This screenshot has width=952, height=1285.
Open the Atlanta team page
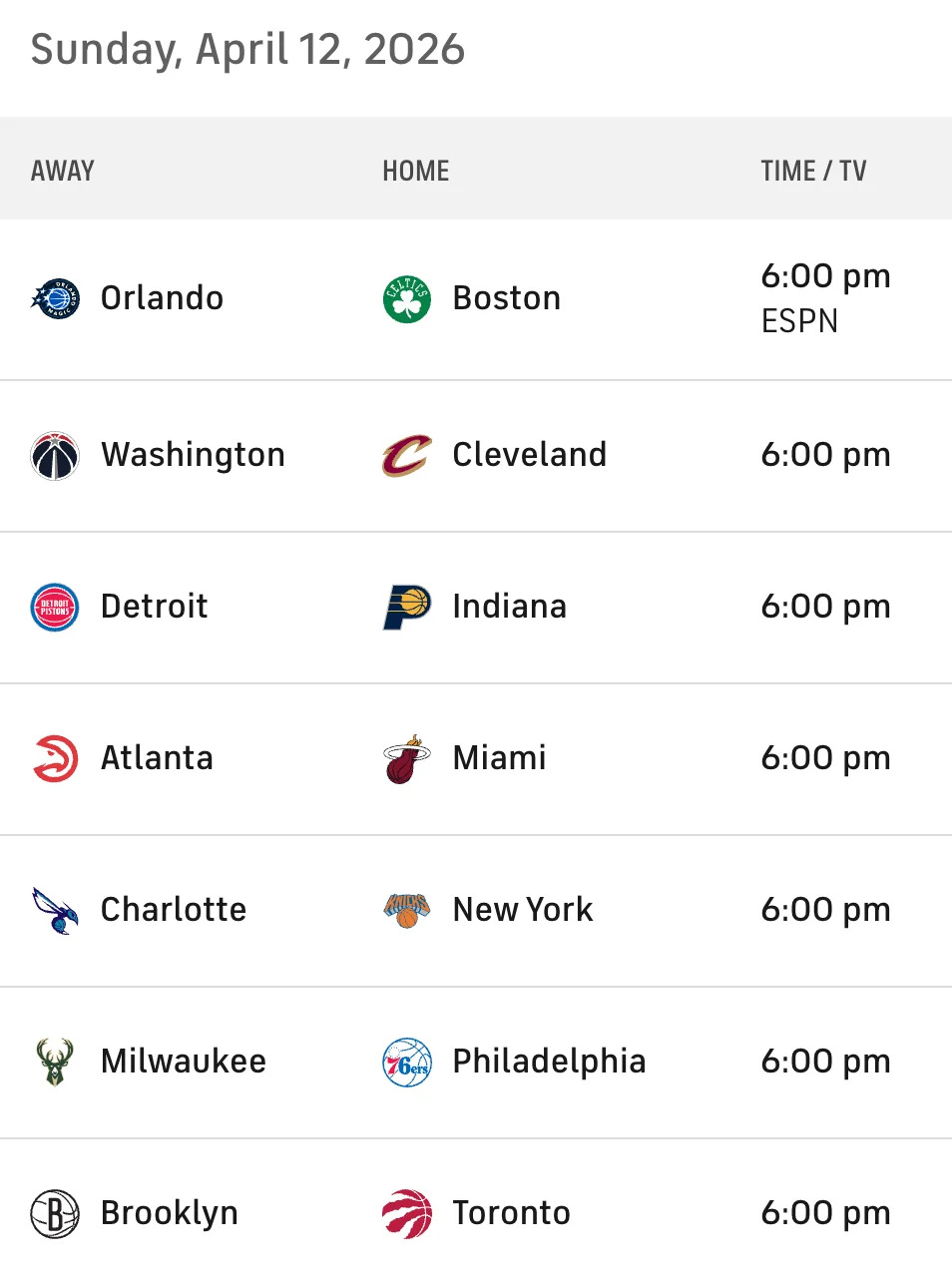point(157,758)
